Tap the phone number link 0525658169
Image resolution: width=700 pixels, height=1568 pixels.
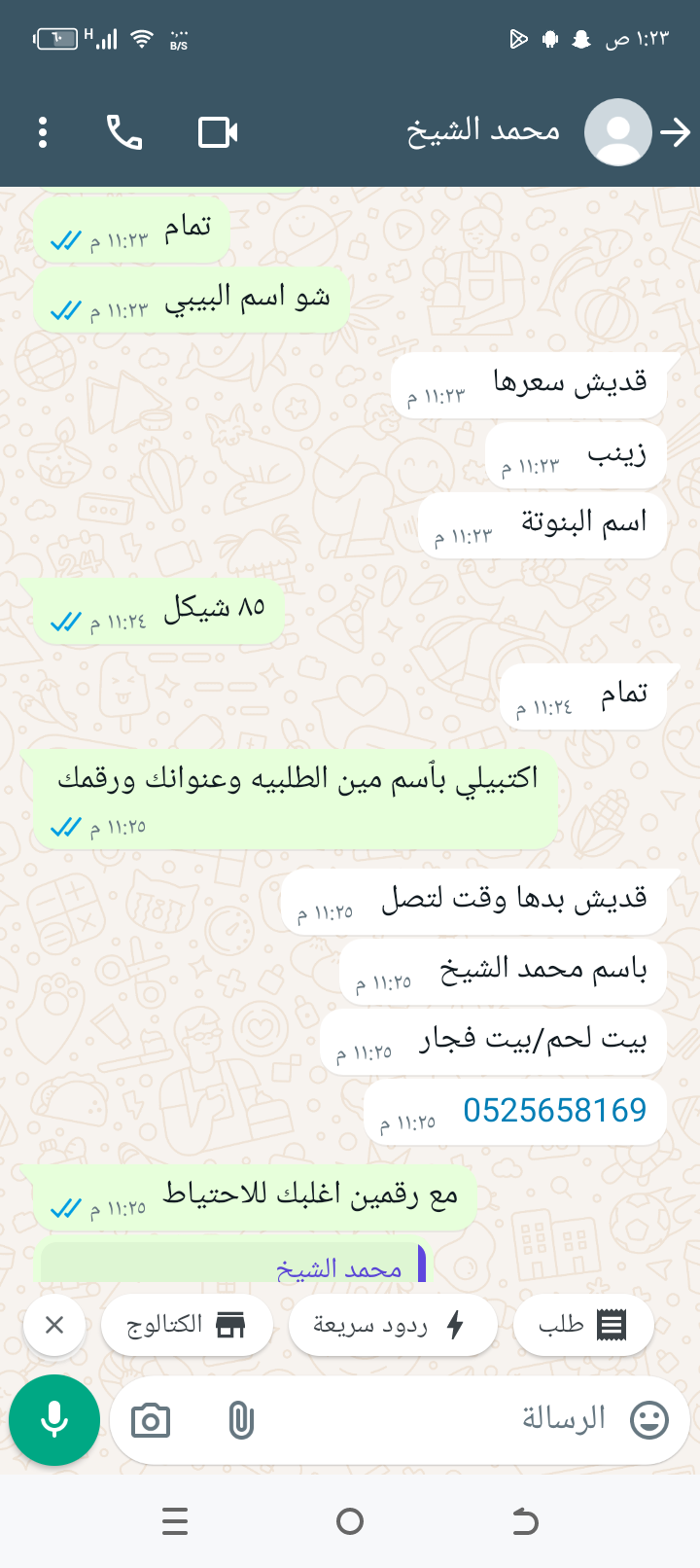[554, 1110]
